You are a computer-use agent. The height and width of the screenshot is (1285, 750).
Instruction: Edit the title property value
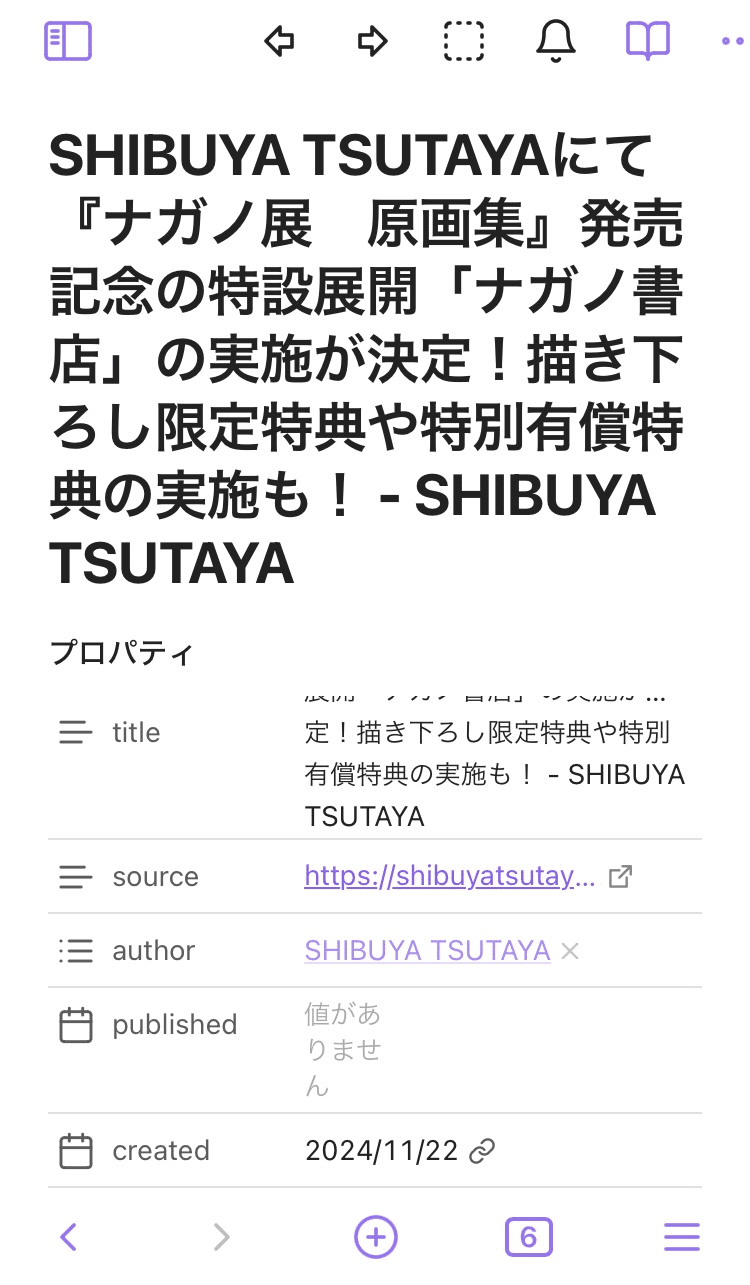tap(494, 775)
